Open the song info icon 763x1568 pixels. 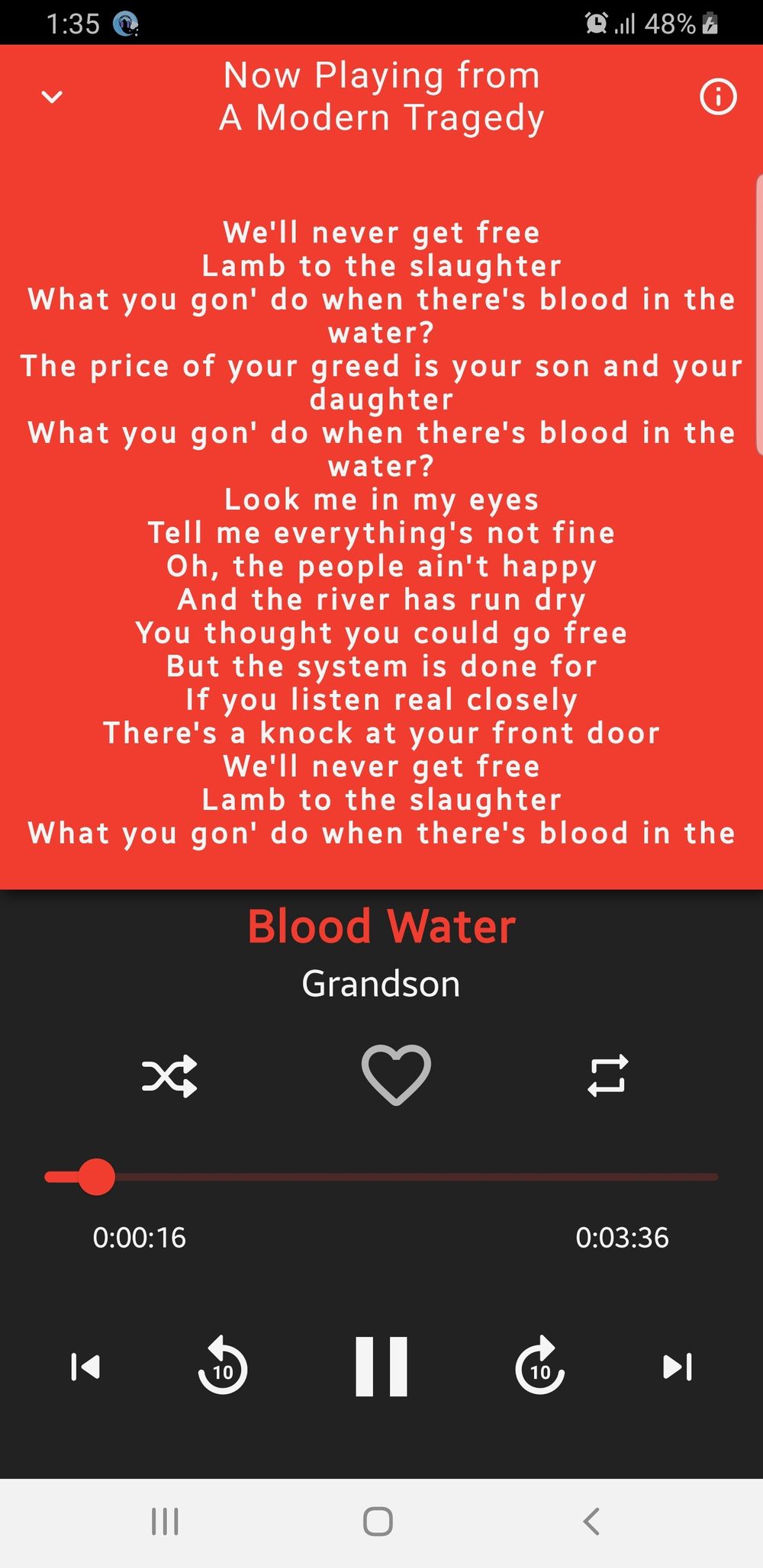click(718, 97)
